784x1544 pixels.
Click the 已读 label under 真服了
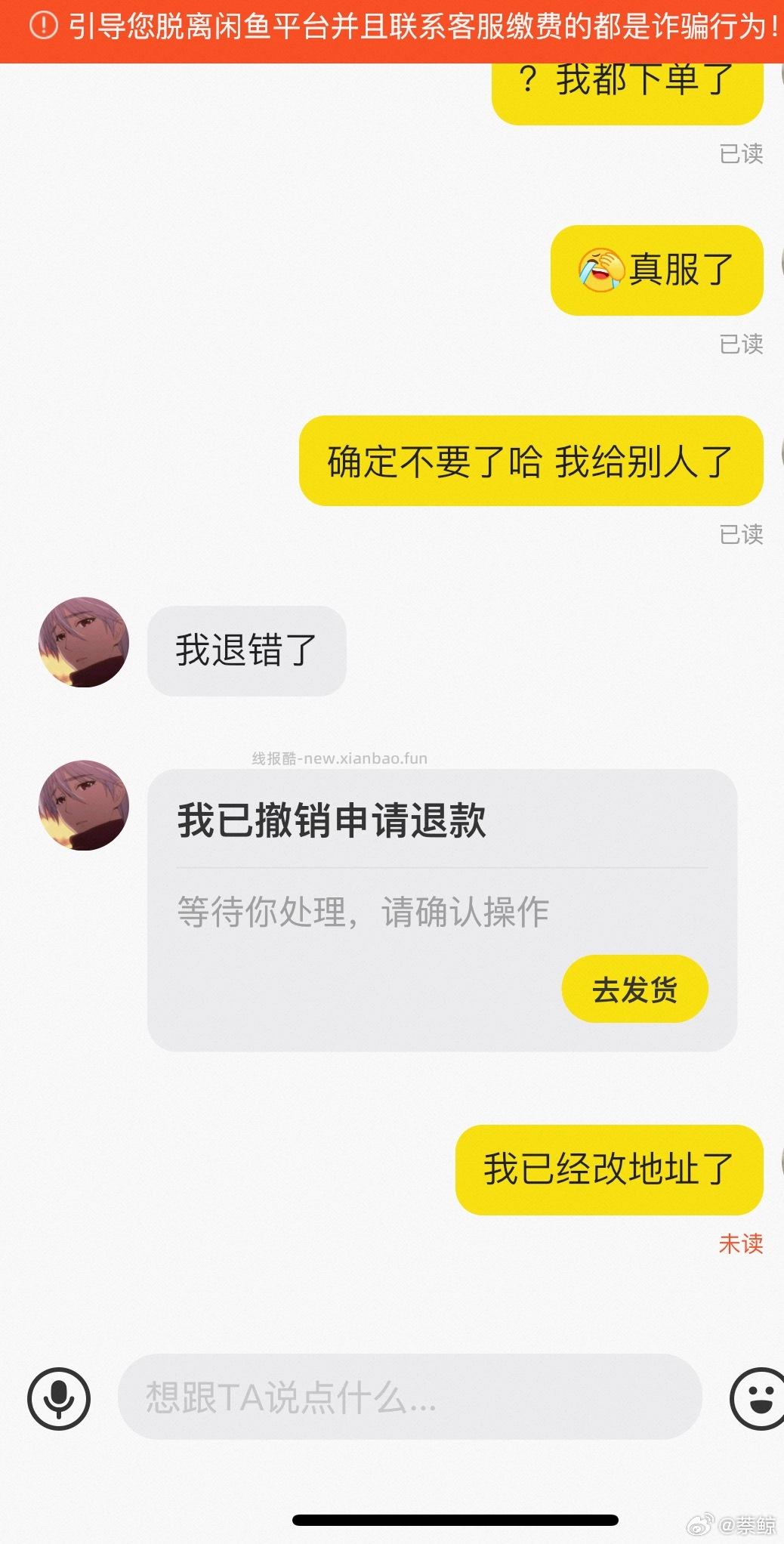tap(741, 345)
